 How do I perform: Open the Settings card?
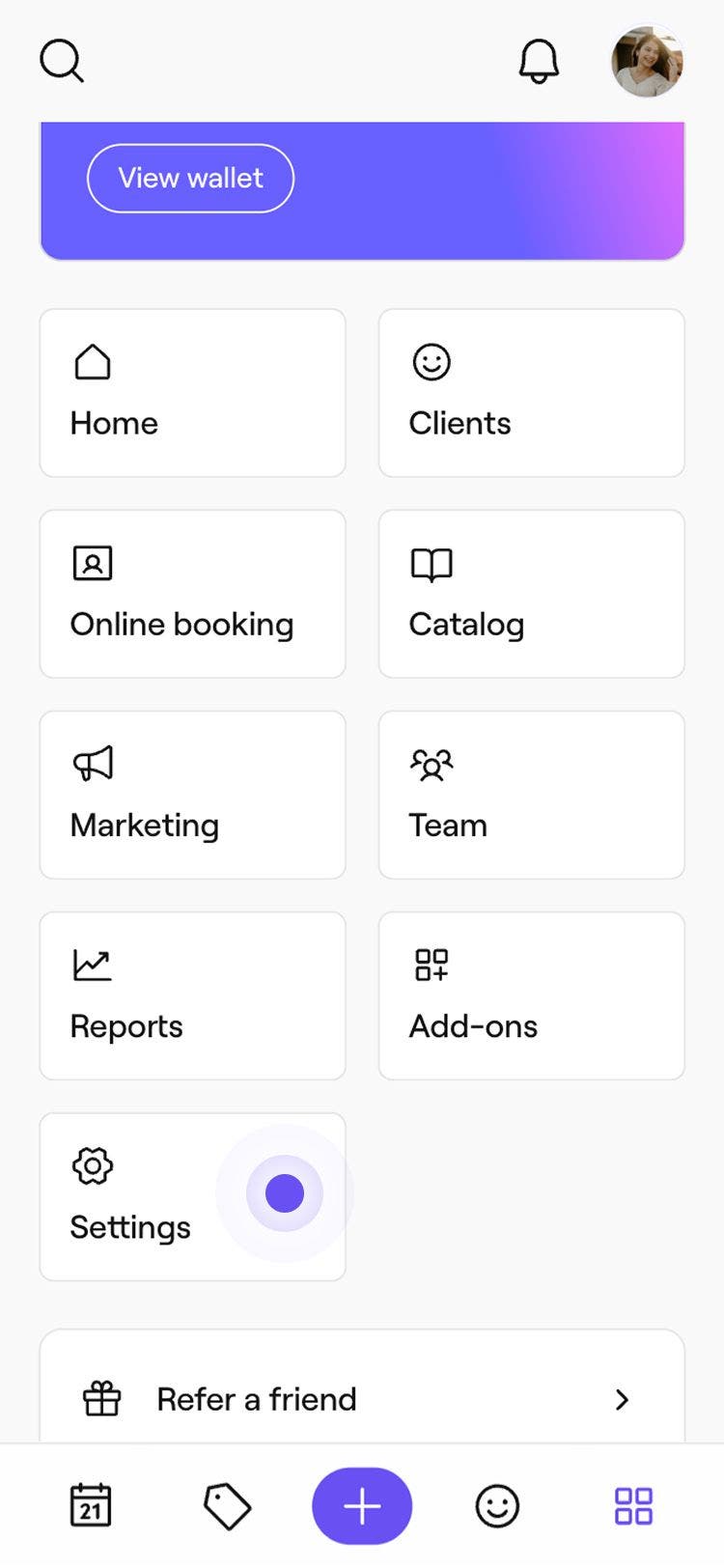pyautogui.click(x=192, y=1196)
